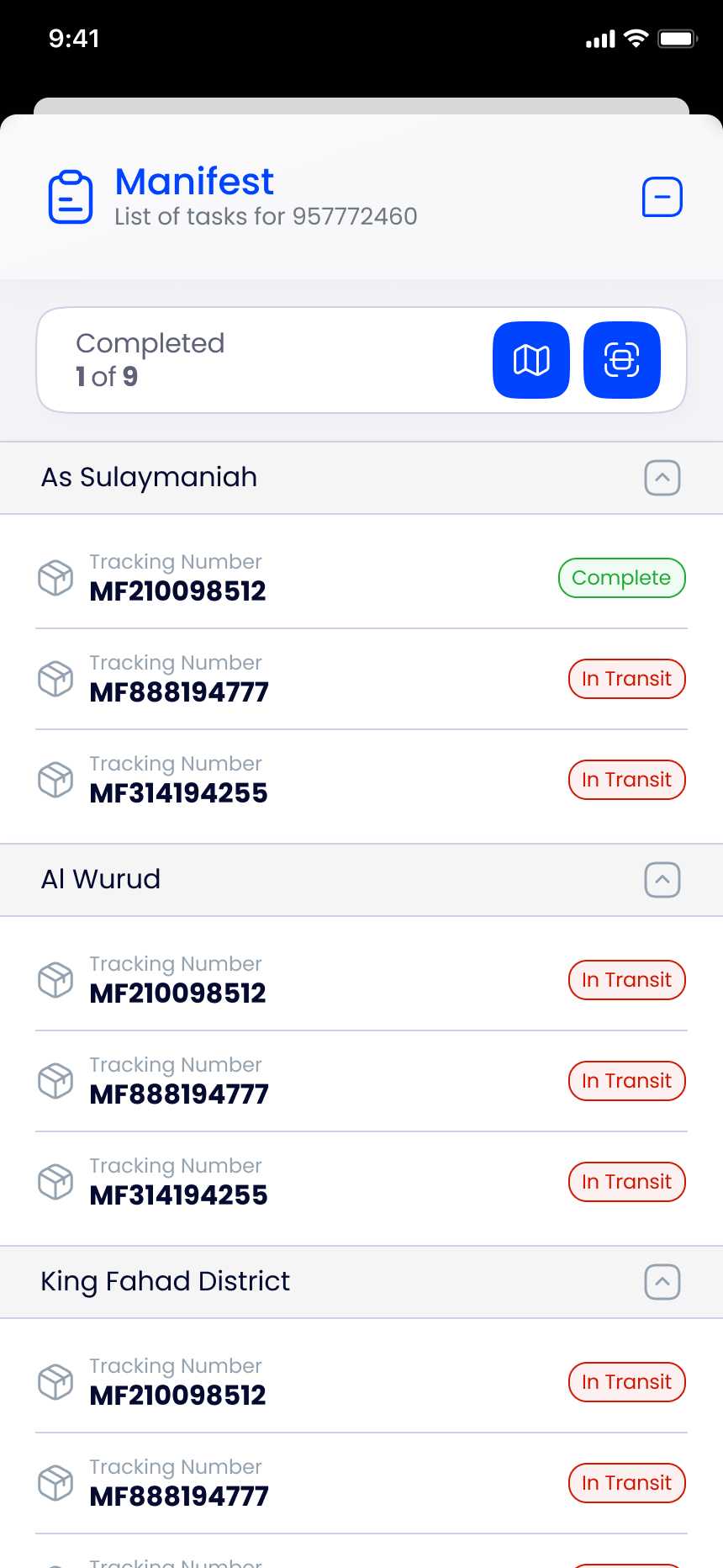Select MF888194777 under Al Wurud
This screenshot has width=723, height=1568.
[x=361, y=1081]
